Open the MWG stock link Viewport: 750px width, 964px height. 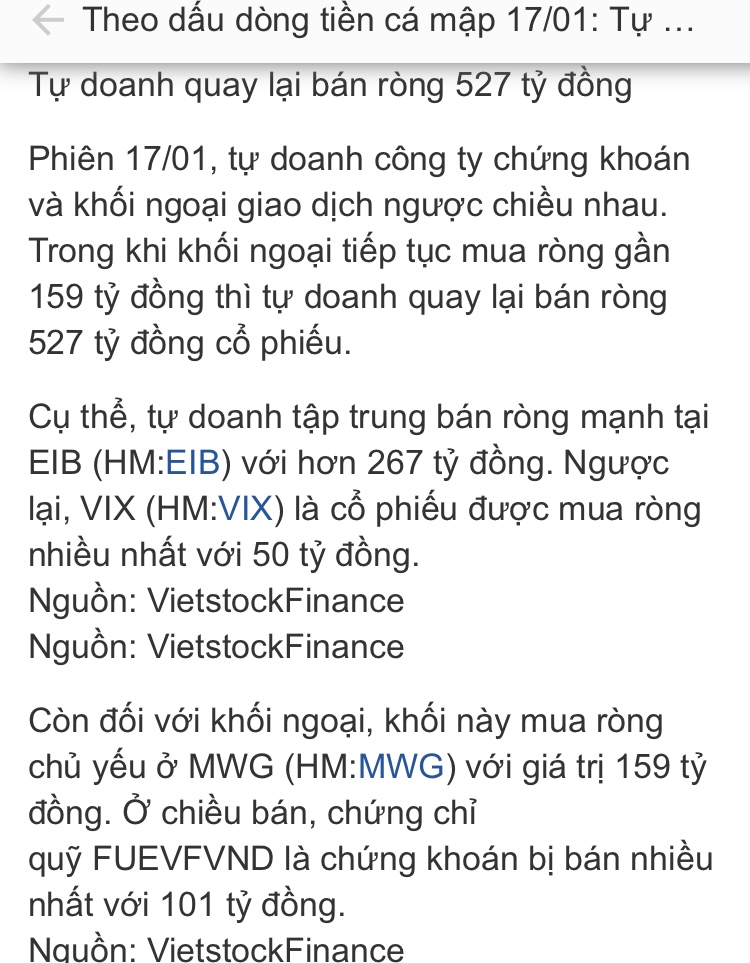[x=400, y=768]
